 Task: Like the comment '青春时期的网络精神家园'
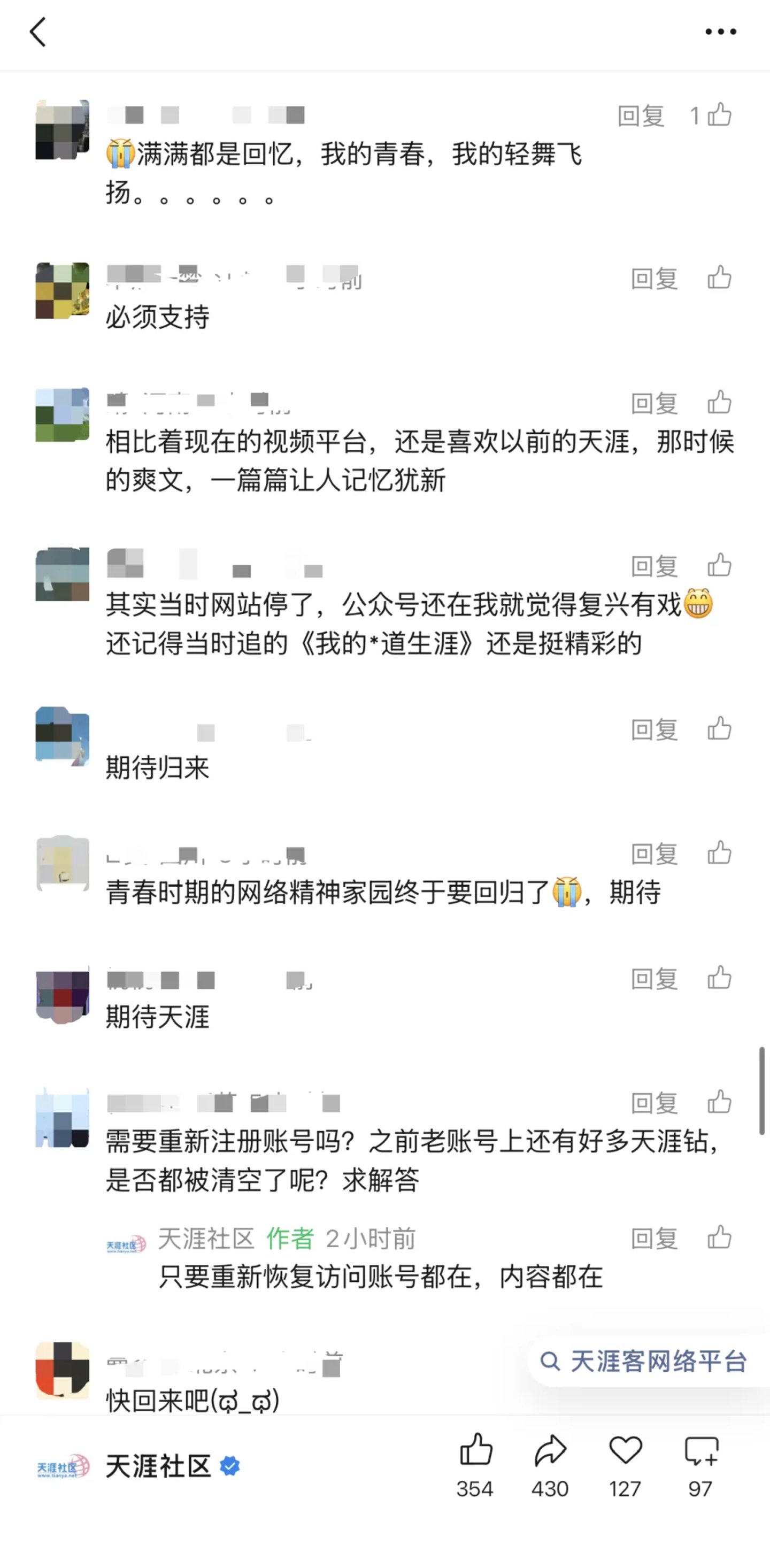point(719,854)
